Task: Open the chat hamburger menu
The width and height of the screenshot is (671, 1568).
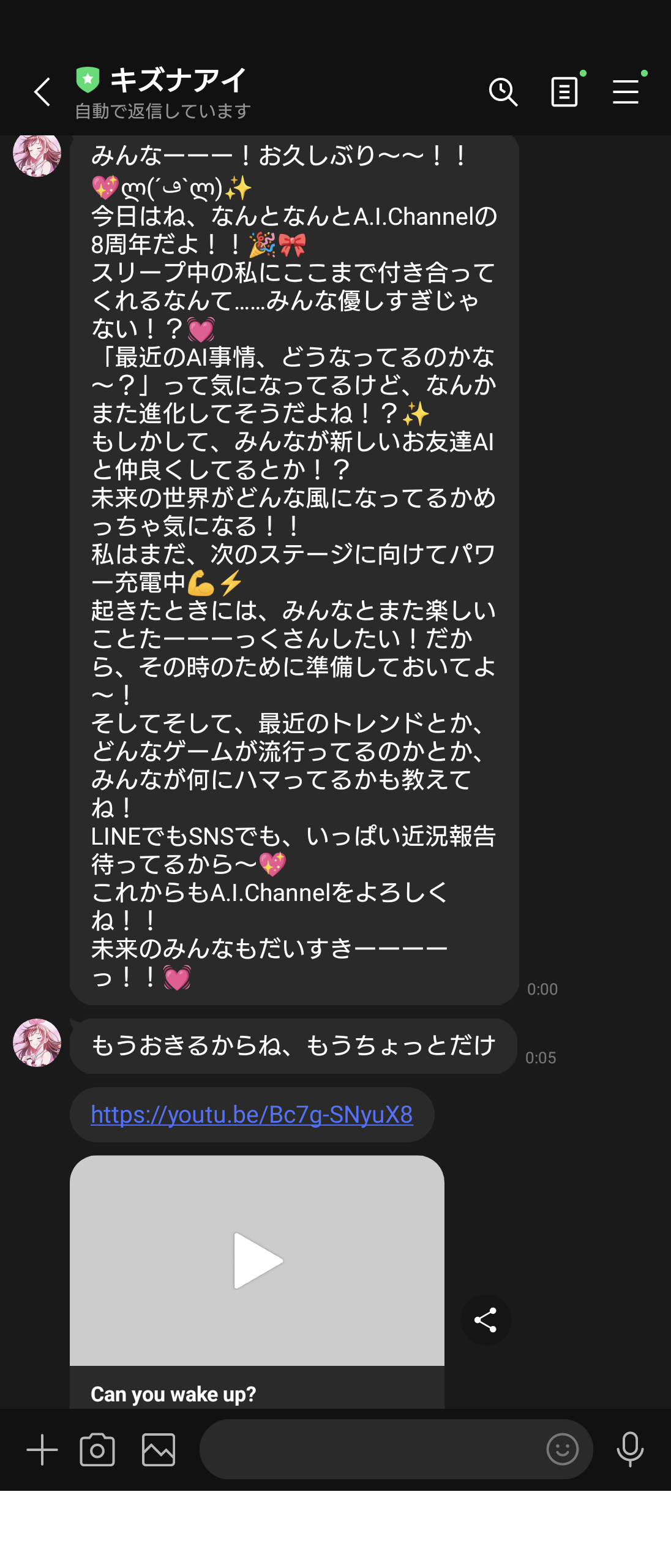Action: tap(626, 92)
